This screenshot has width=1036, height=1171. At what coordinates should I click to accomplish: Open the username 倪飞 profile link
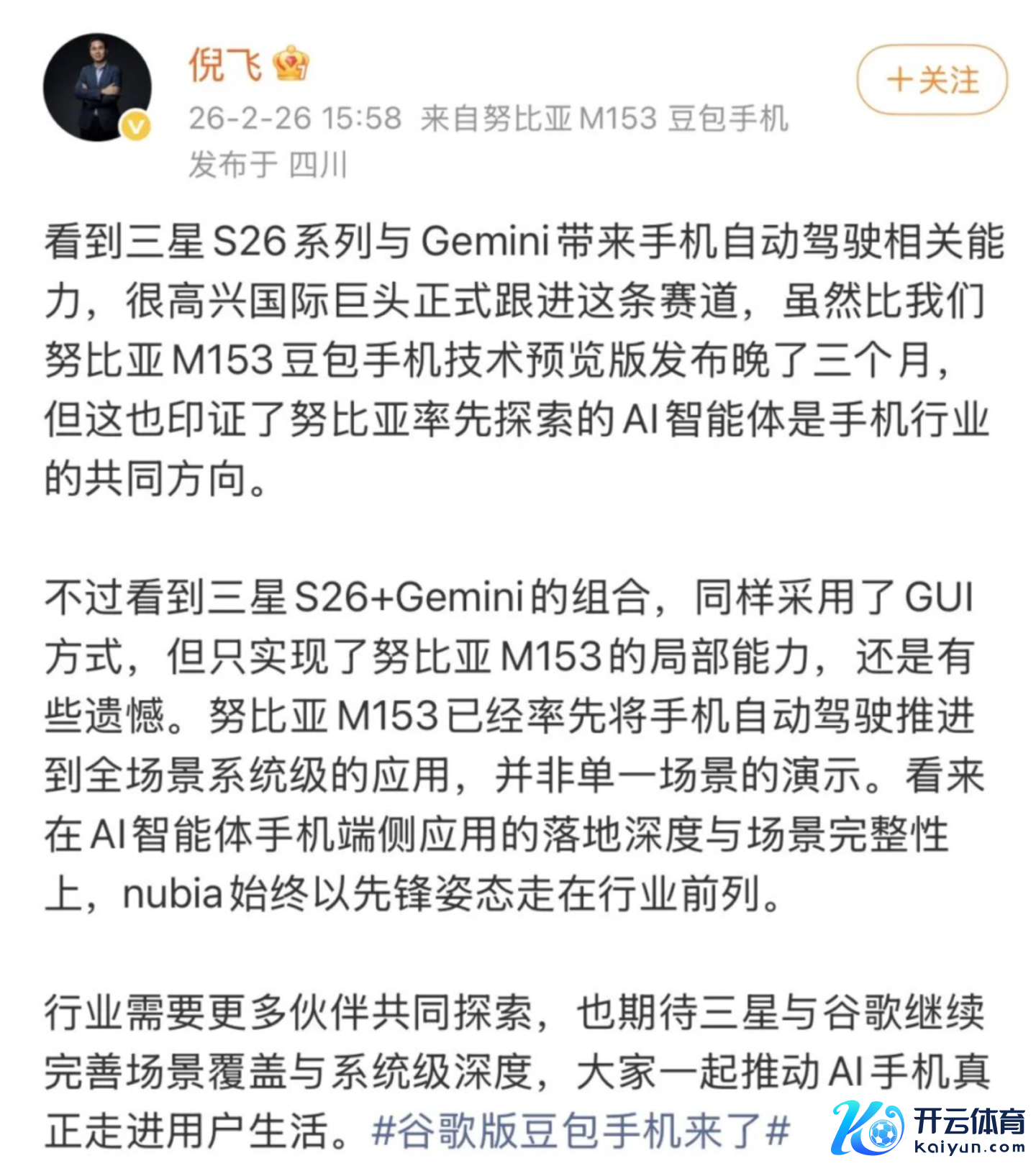pos(225,65)
